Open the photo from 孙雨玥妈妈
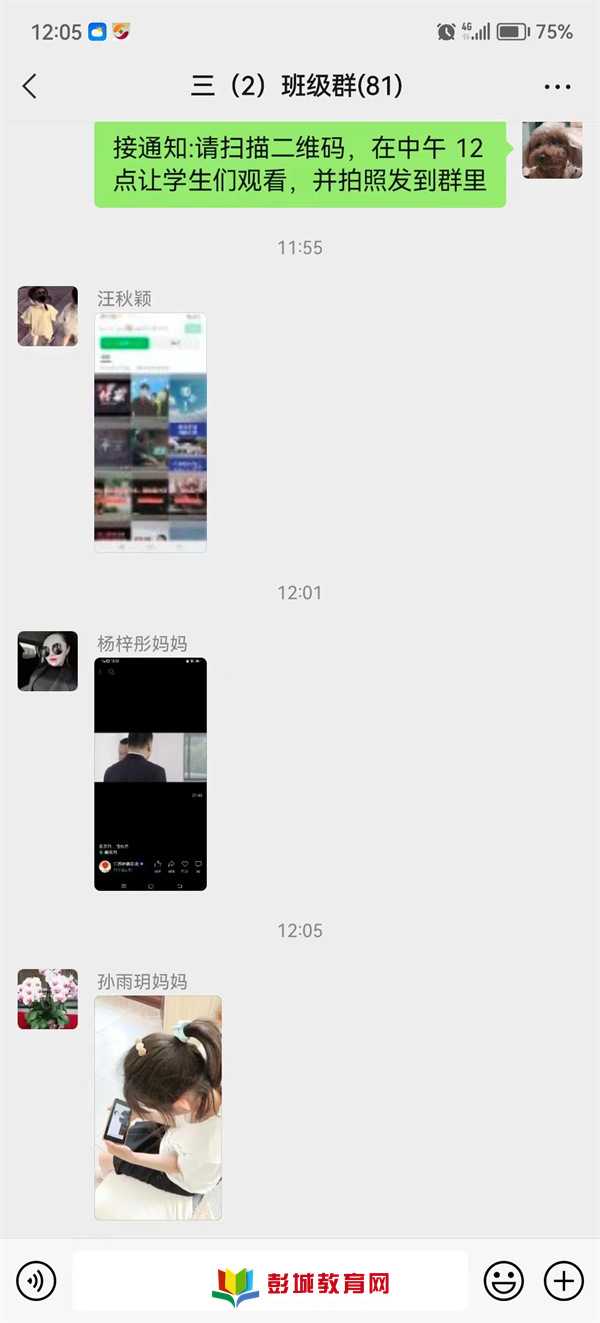600x1323 pixels. pyautogui.click(x=158, y=1107)
